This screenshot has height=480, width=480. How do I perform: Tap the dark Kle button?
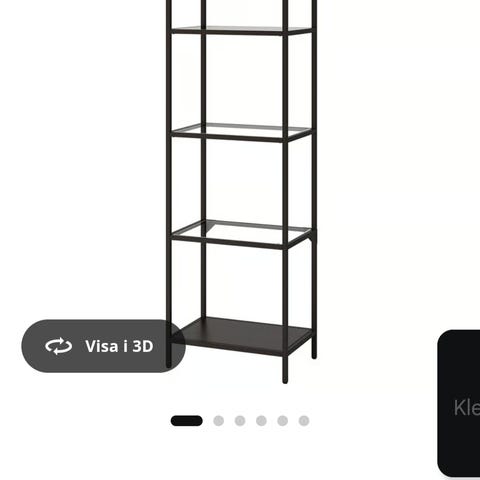[x=459, y=403]
